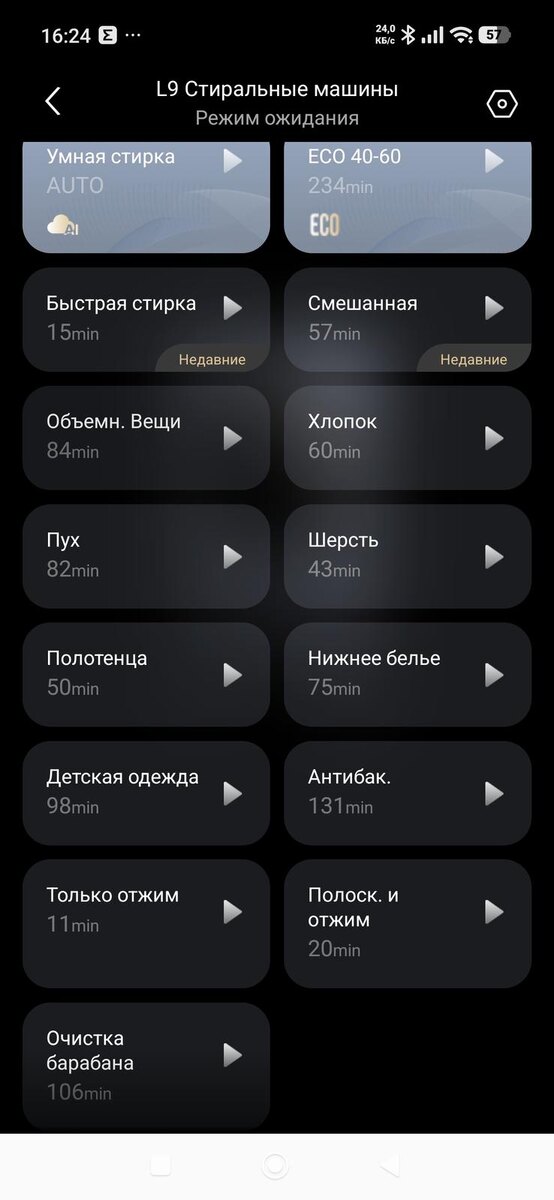554x1200 pixels.
Task: Select Полоск. и отжим card
Action: 407,923
